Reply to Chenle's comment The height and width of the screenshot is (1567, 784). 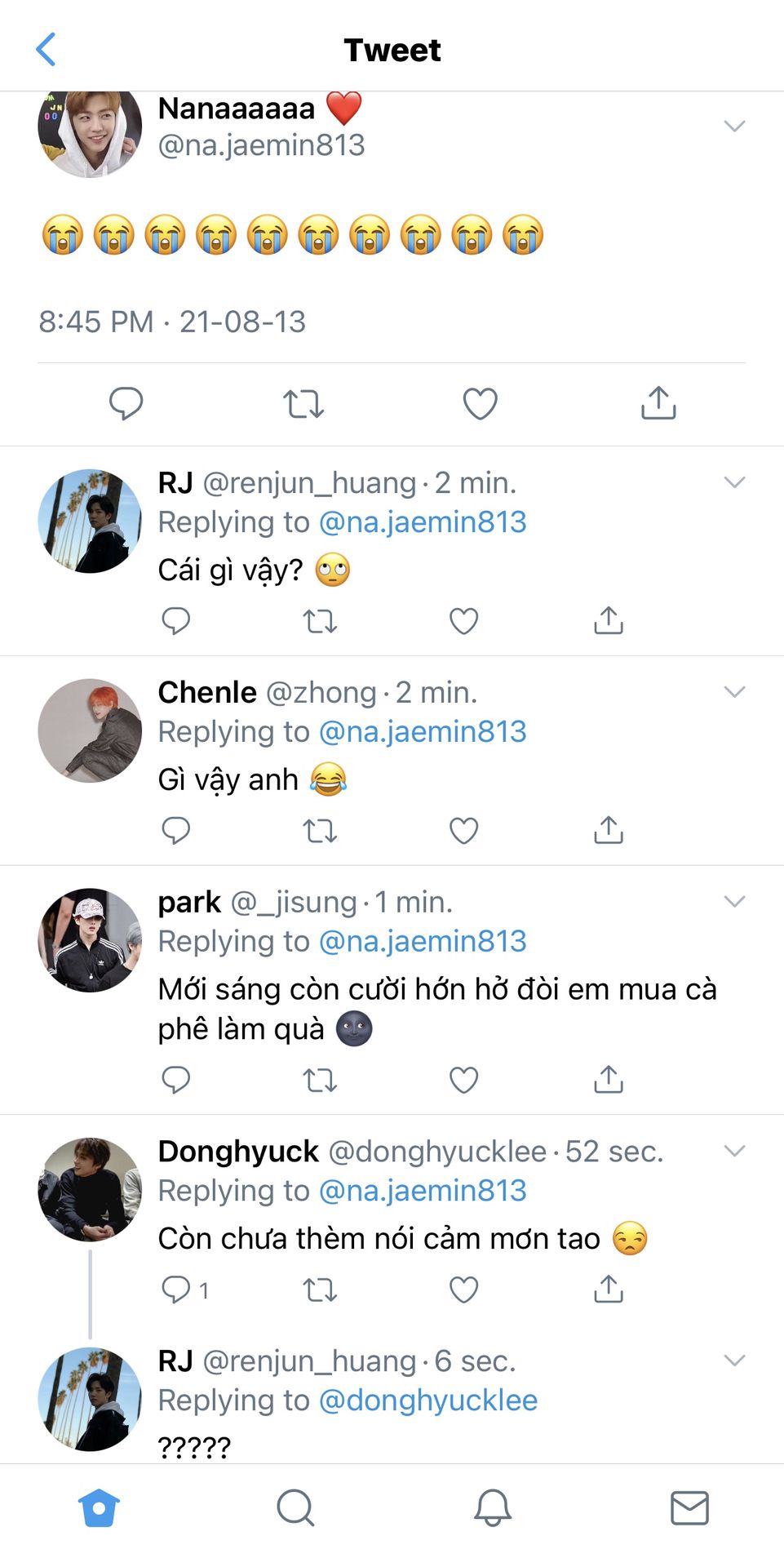point(175,831)
